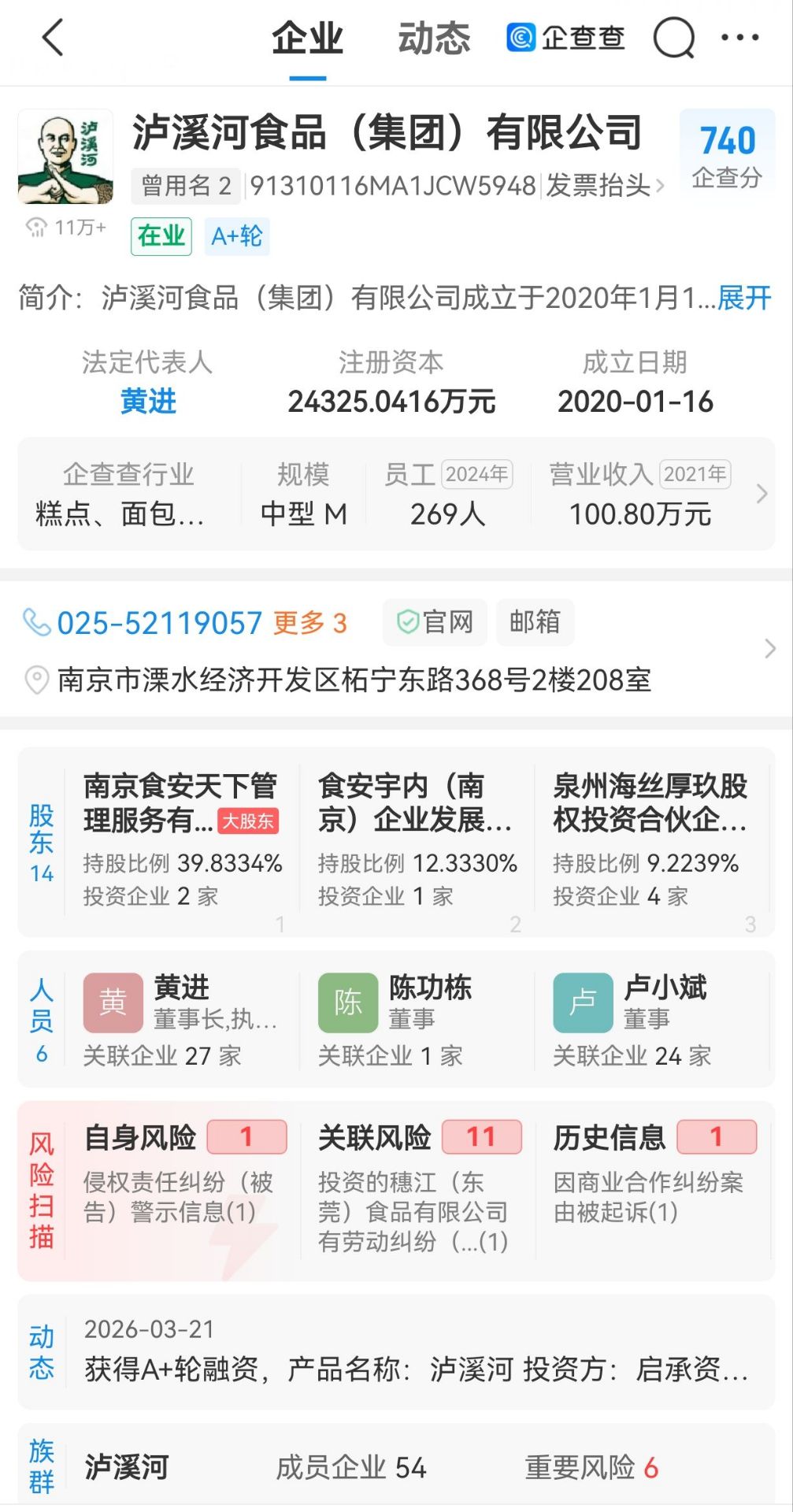Image resolution: width=793 pixels, height=1512 pixels.
Task: Call phone number 025-52119057
Action: [159, 623]
